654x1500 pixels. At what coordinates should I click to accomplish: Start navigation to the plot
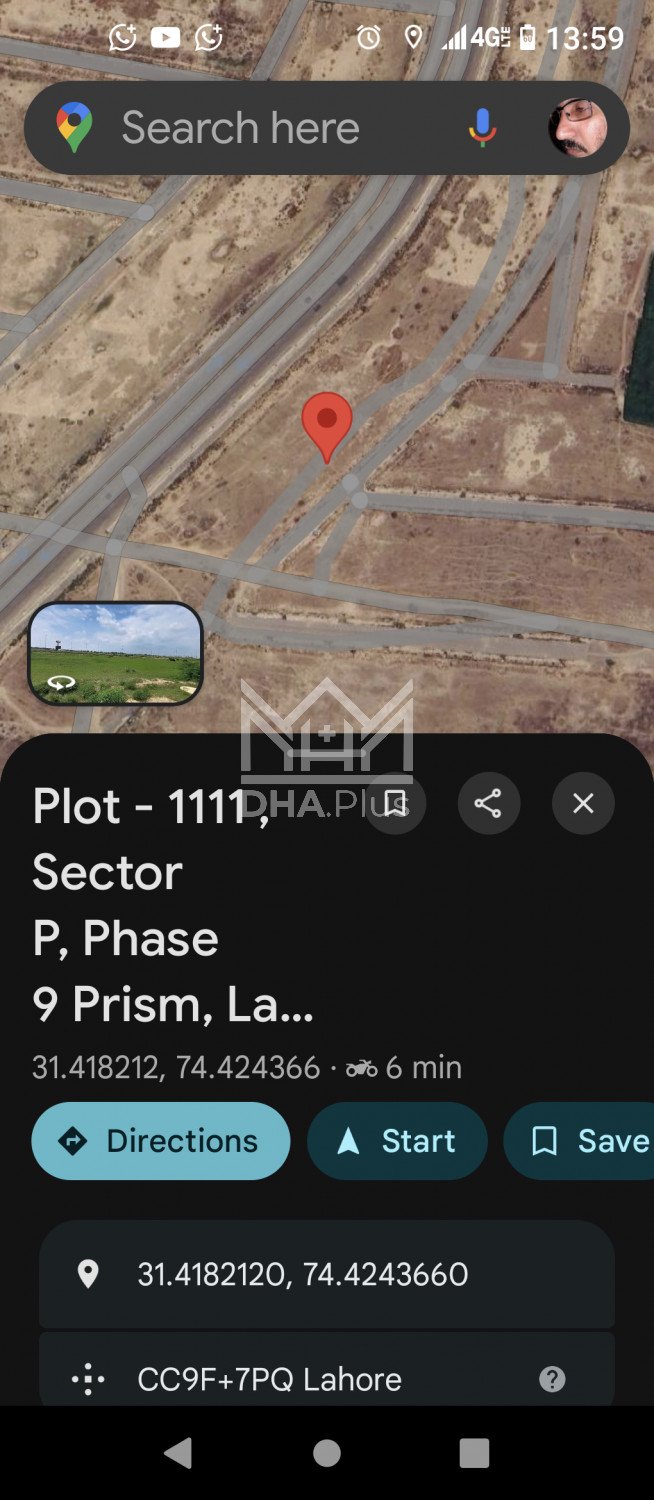(397, 1141)
